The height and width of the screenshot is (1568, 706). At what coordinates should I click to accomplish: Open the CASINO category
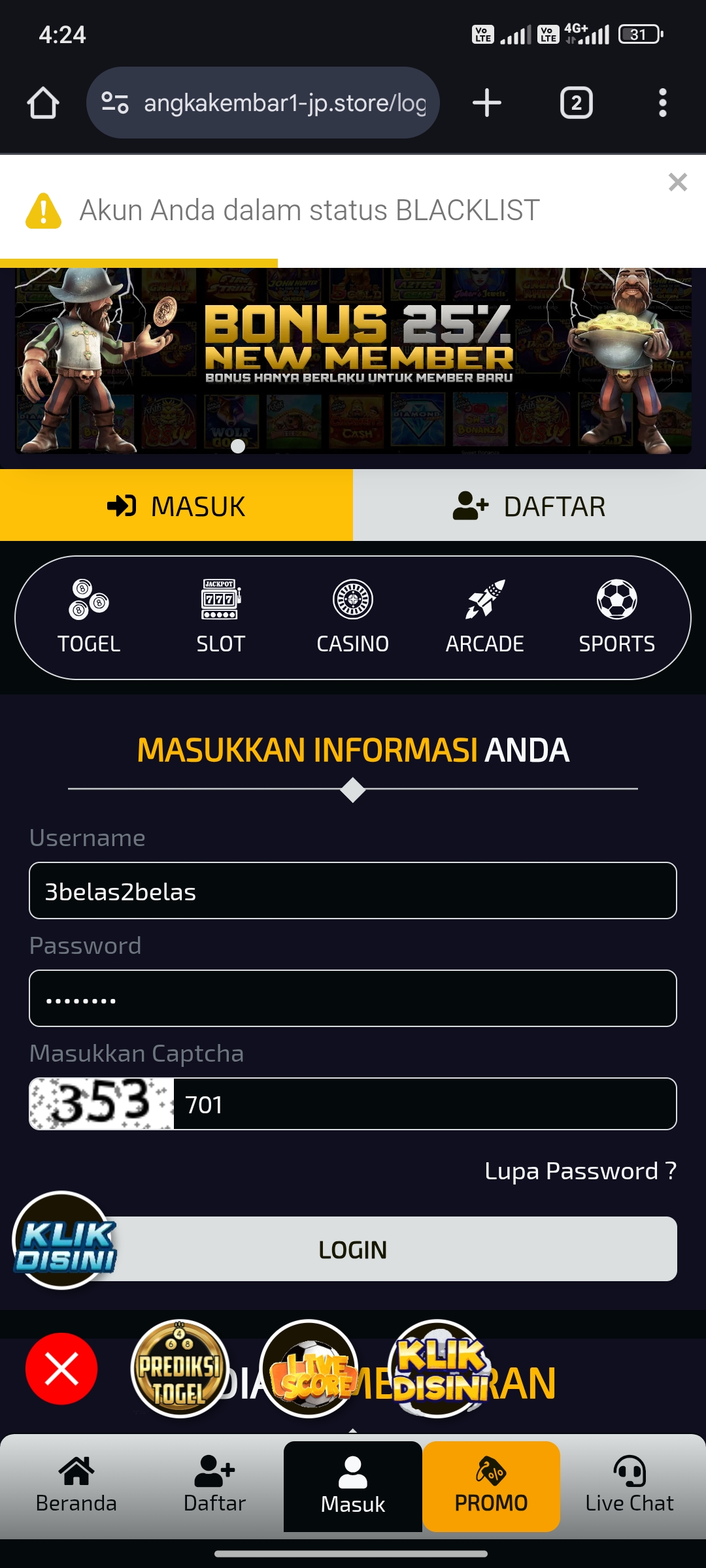click(353, 617)
